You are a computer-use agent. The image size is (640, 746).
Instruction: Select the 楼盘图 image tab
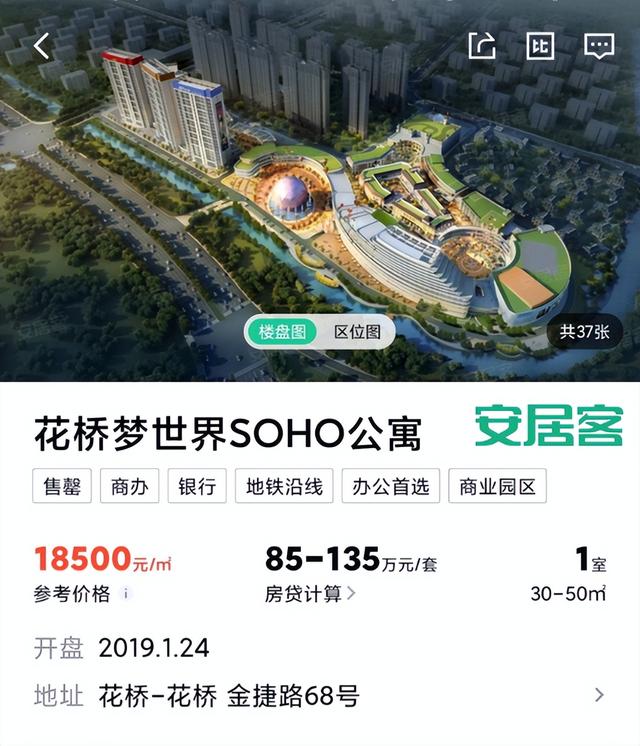pos(282,333)
